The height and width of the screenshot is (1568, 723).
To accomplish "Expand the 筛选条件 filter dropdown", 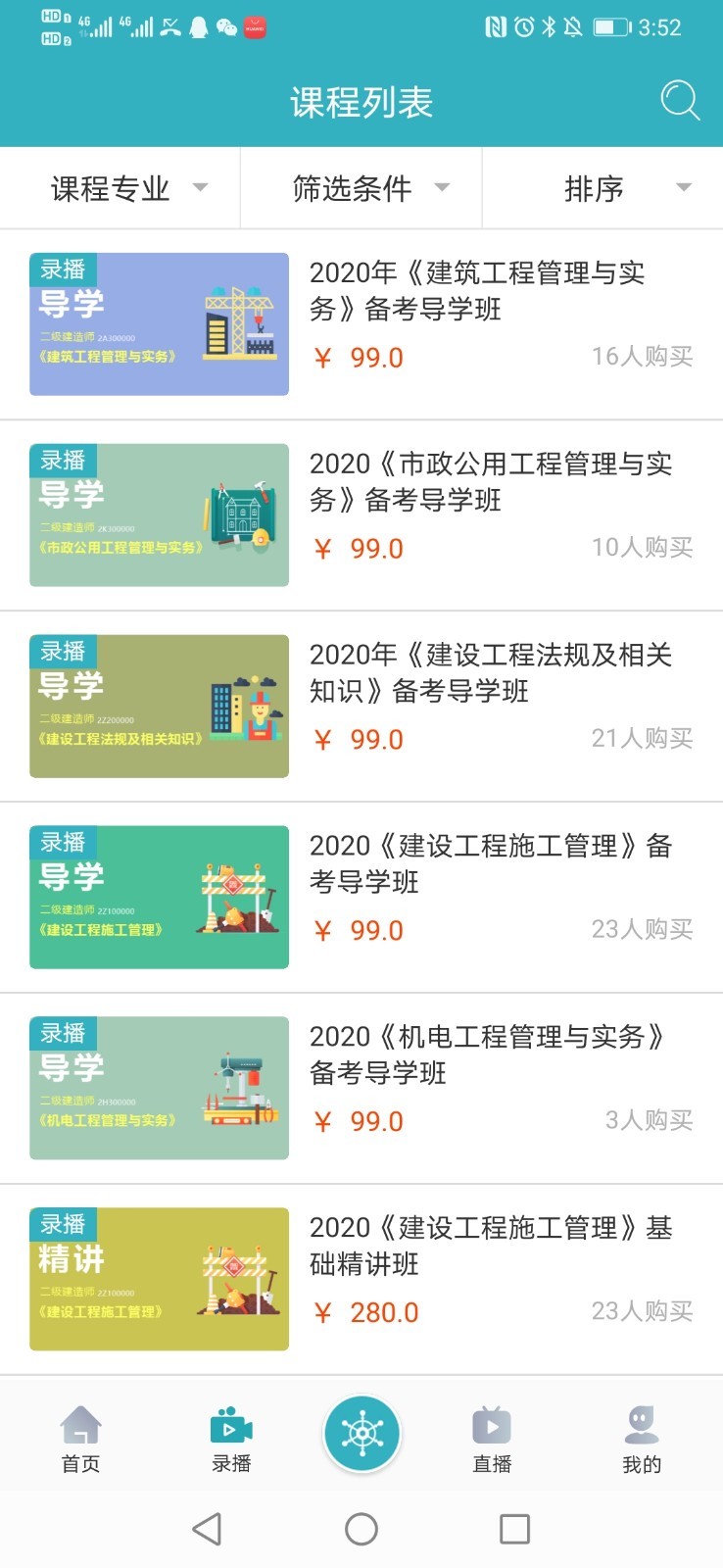I will click(x=369, y=188).
